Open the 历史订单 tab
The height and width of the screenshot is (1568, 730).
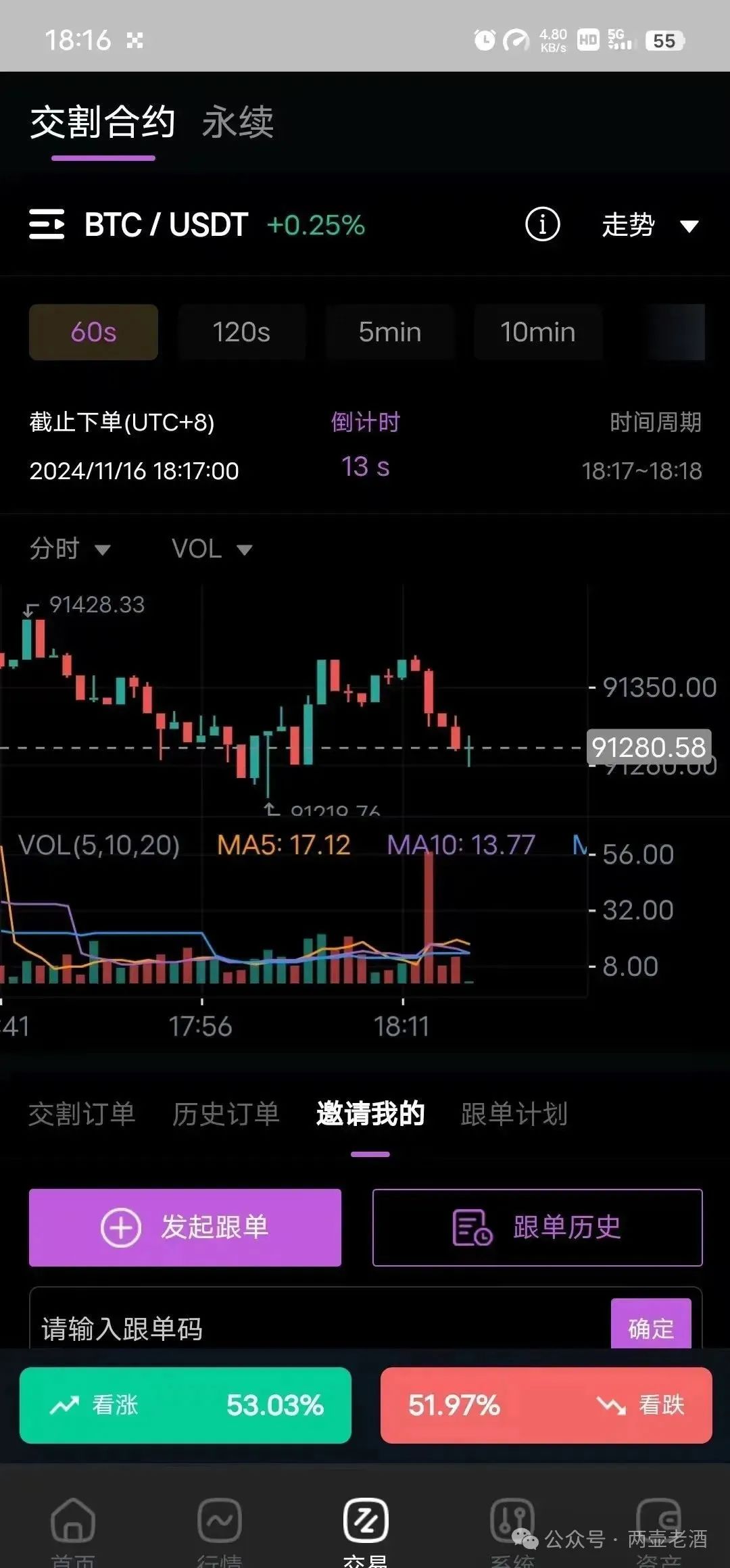[226, 1114]
